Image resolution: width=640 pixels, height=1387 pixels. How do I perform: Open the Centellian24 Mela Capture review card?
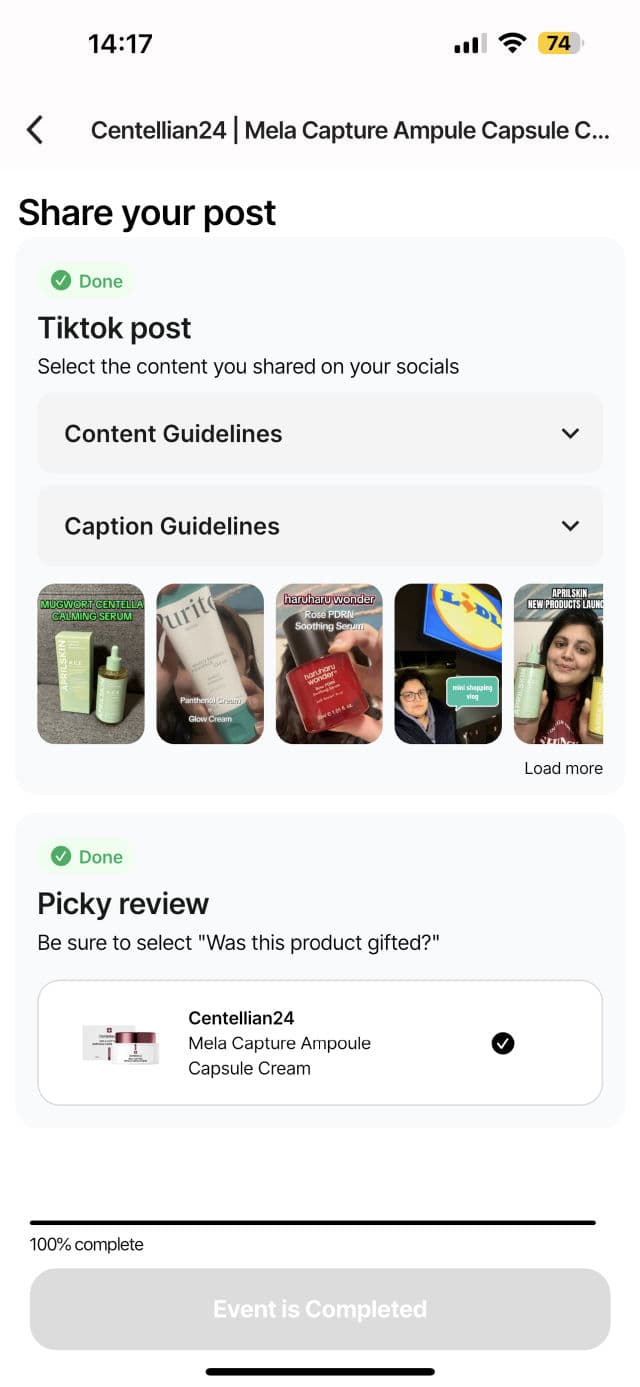pos(320,1043)
